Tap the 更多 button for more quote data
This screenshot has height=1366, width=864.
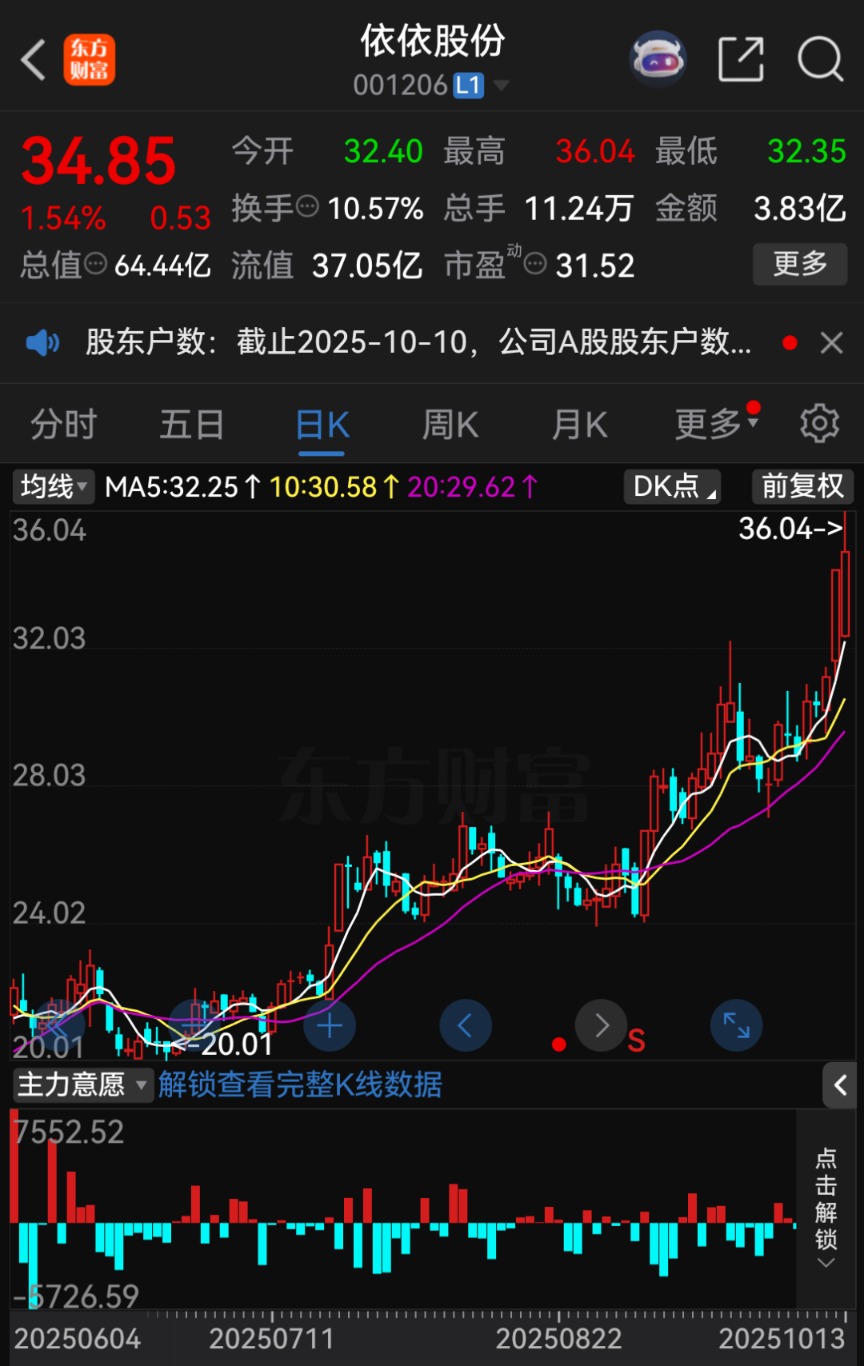click(x=800, y=264)
